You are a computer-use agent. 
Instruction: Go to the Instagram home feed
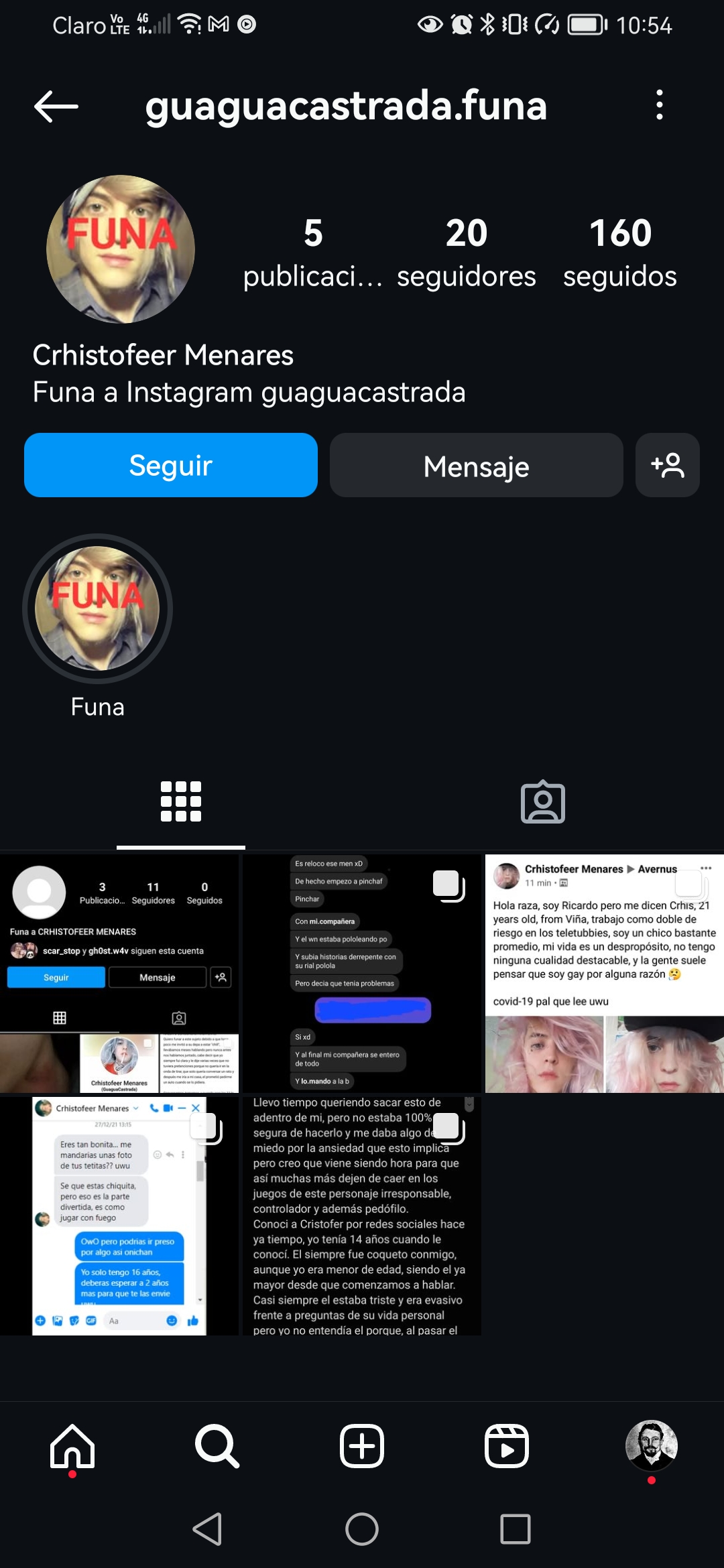click(72, 1446)
